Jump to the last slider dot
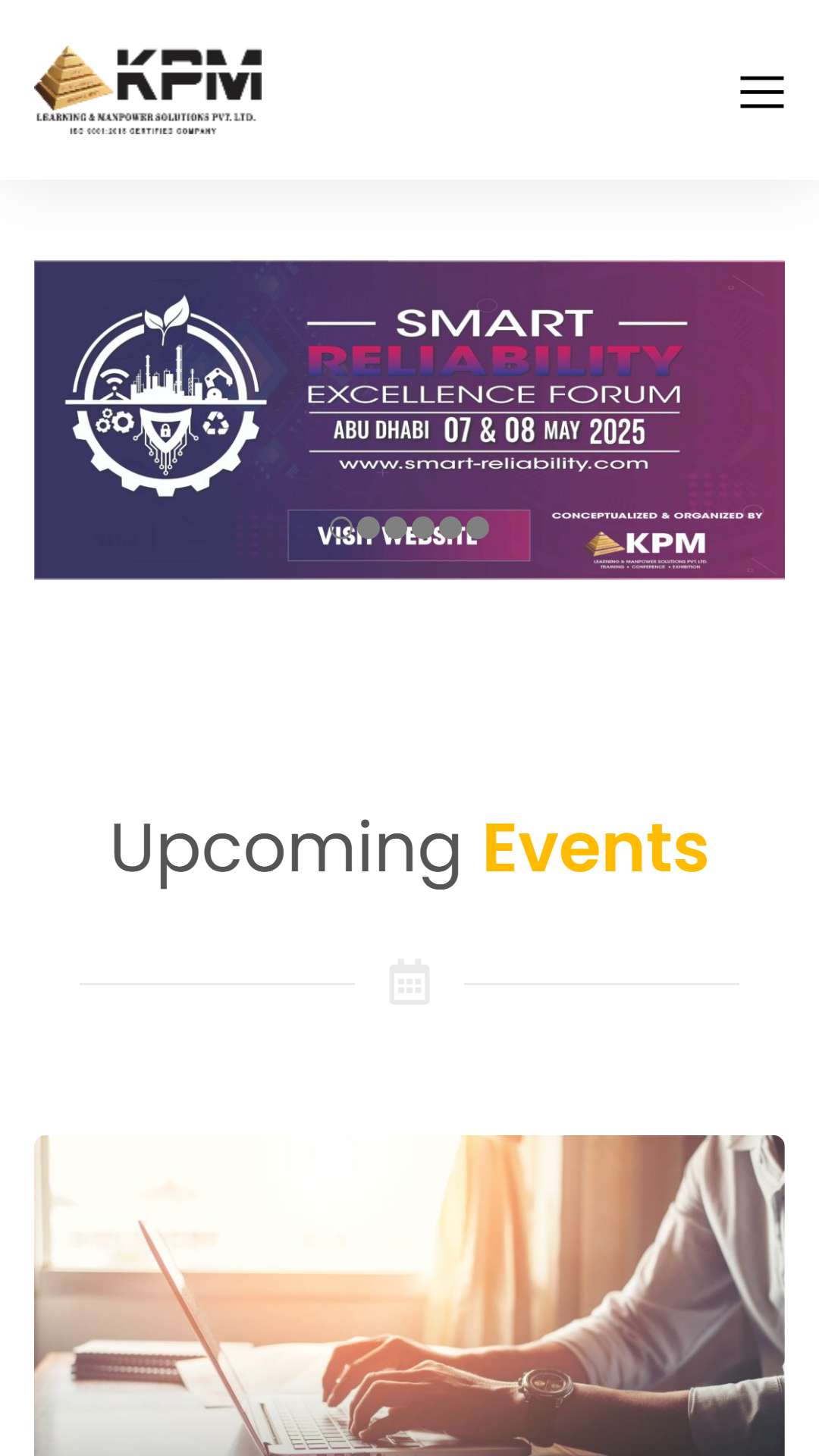The height and width of the screenshot is (1456, 819). [x=478, y=528]
